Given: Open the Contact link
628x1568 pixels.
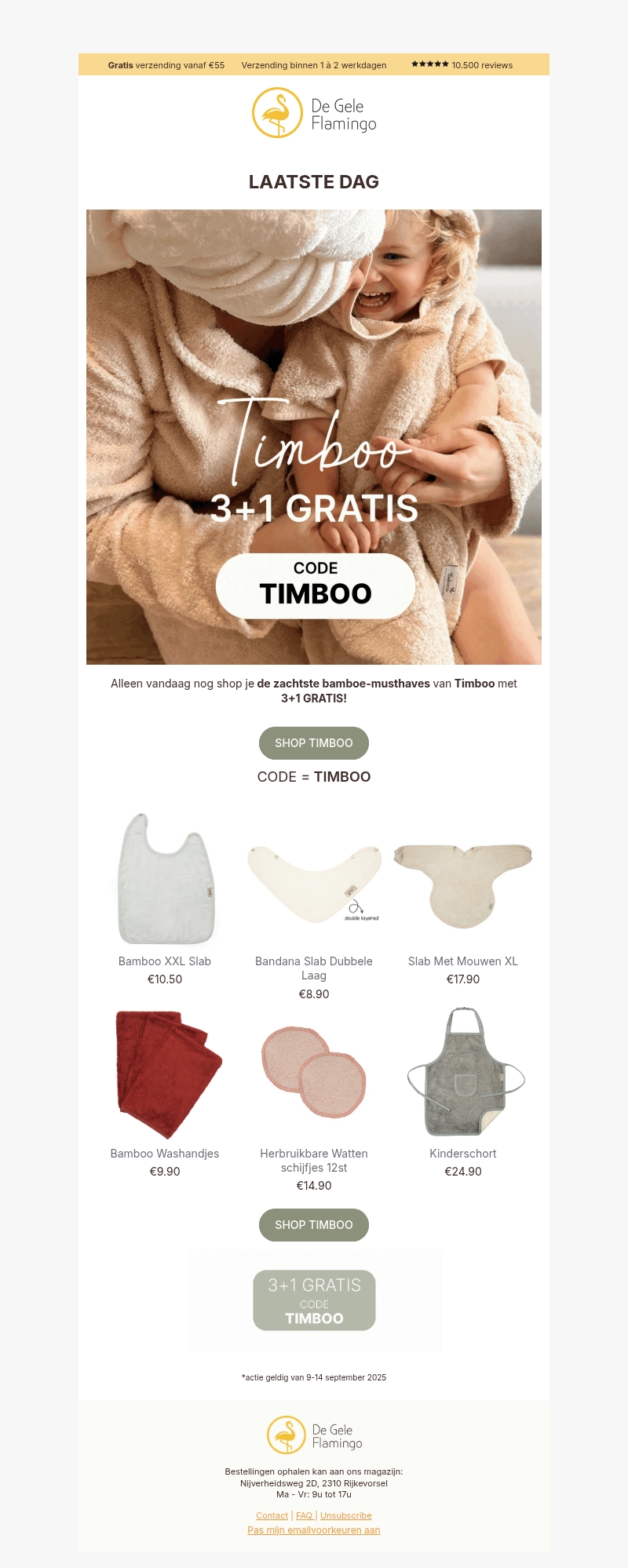Looking at the screenshot, I should click(272, 1515).
